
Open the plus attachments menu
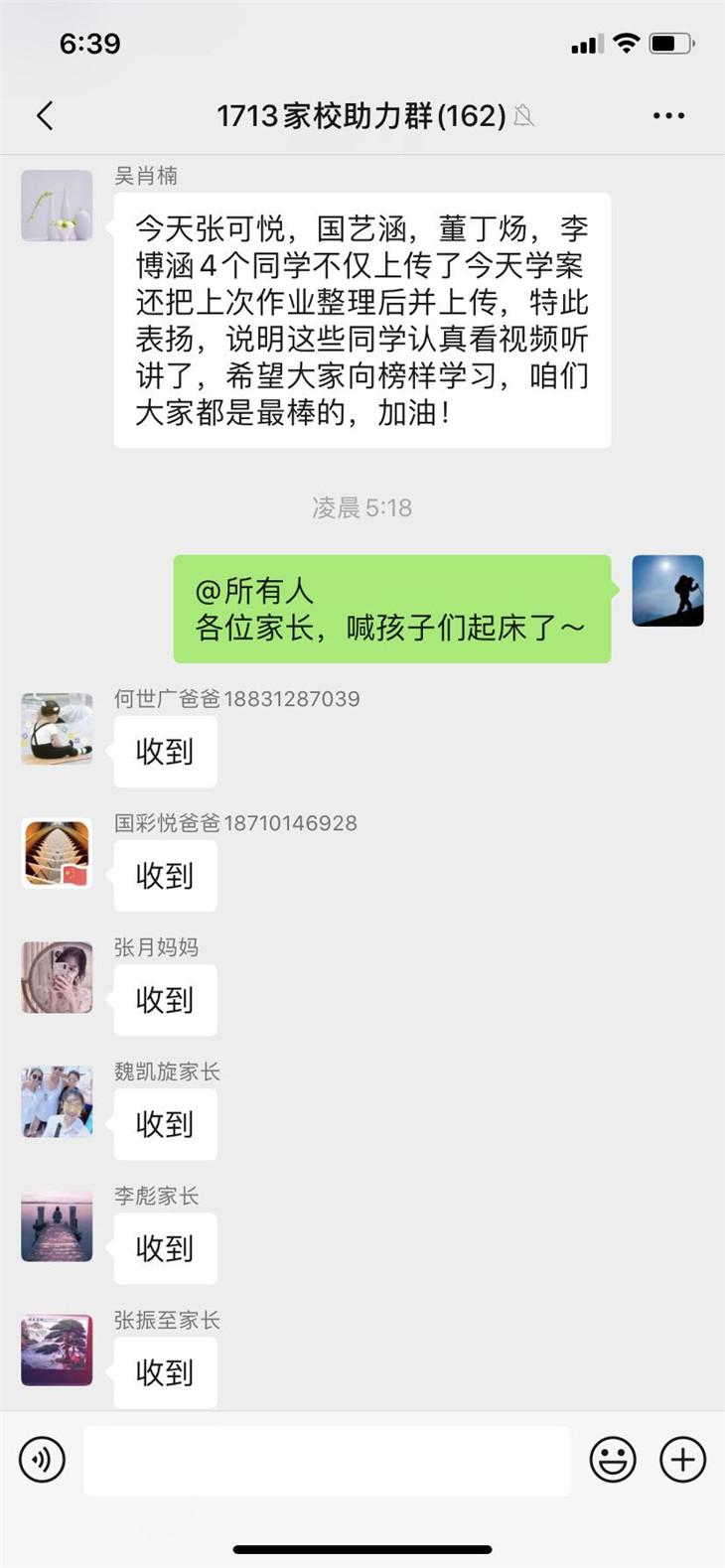click(x=683, y=1460)
